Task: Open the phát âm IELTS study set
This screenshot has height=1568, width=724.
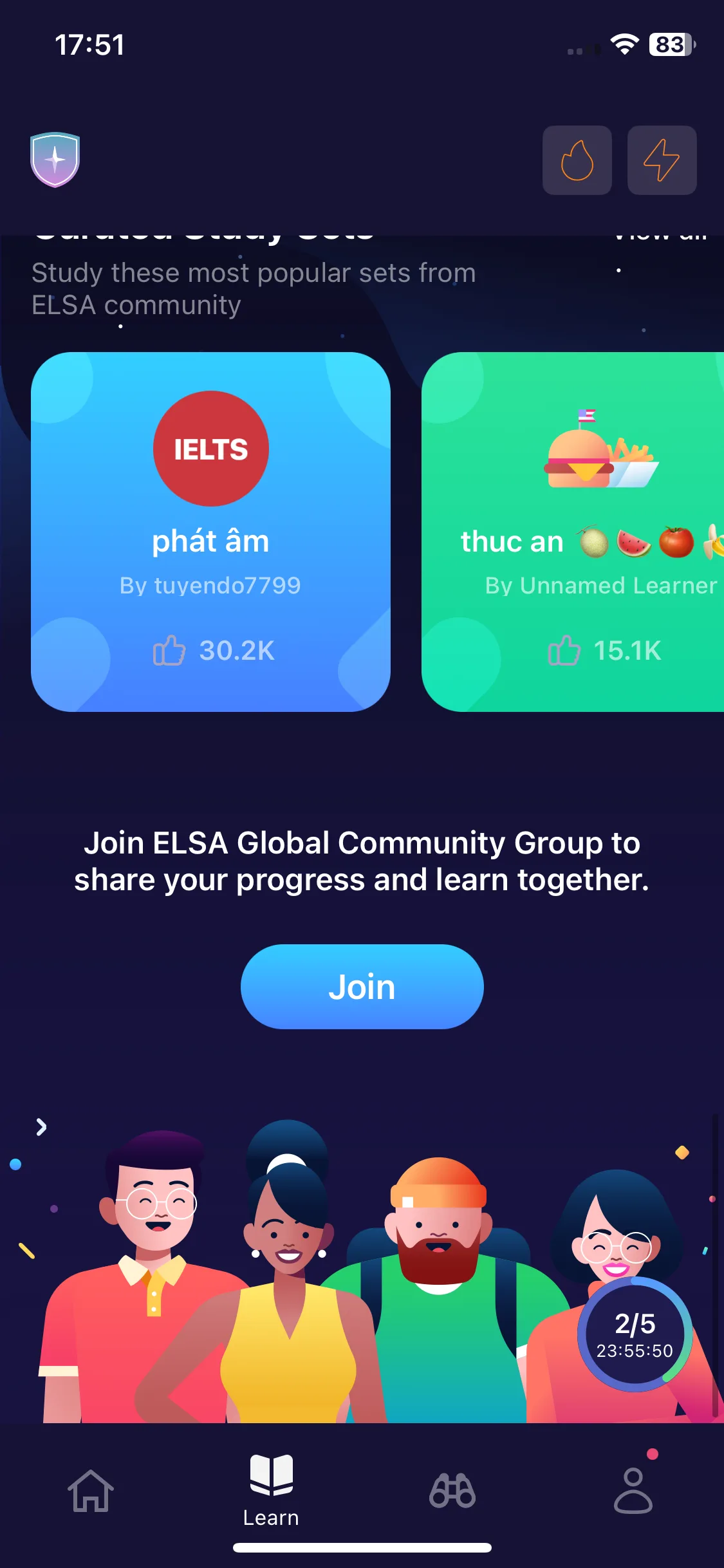Action: (210, 531)
